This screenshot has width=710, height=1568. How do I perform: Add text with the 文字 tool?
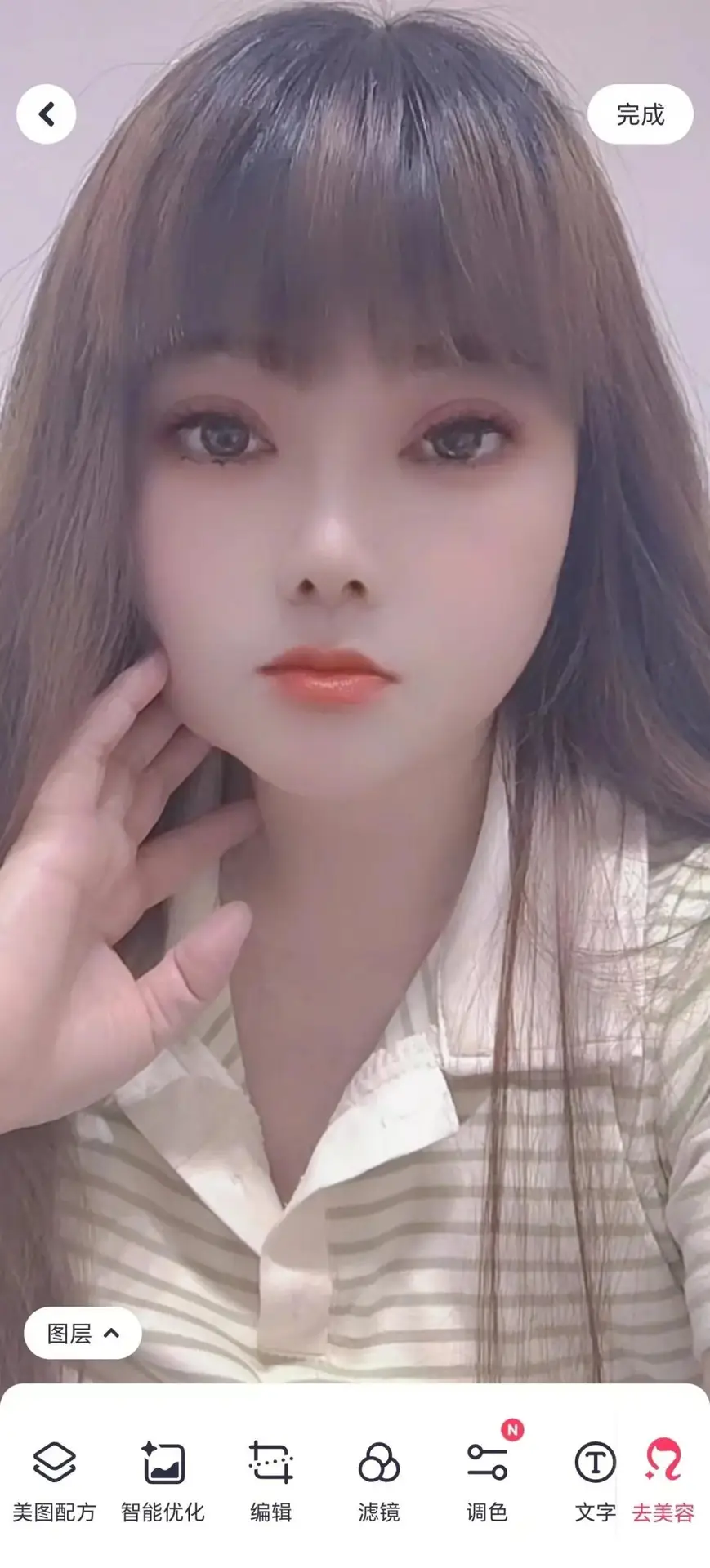595,1481
